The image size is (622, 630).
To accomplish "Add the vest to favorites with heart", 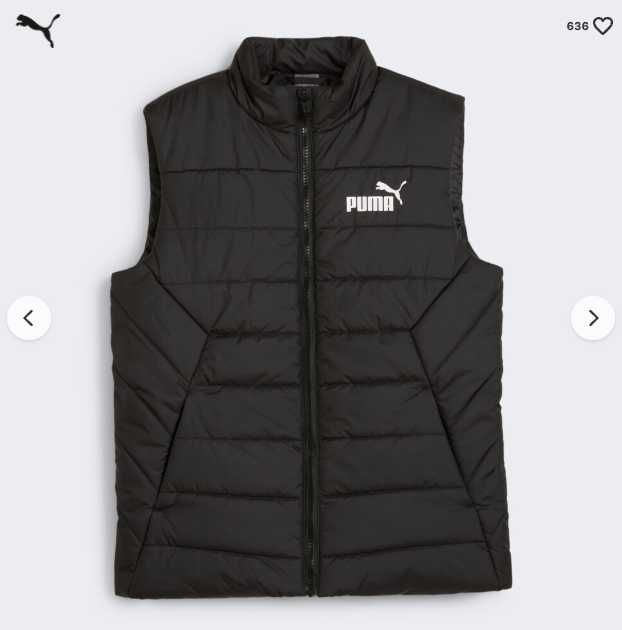I will click(602, 26).
